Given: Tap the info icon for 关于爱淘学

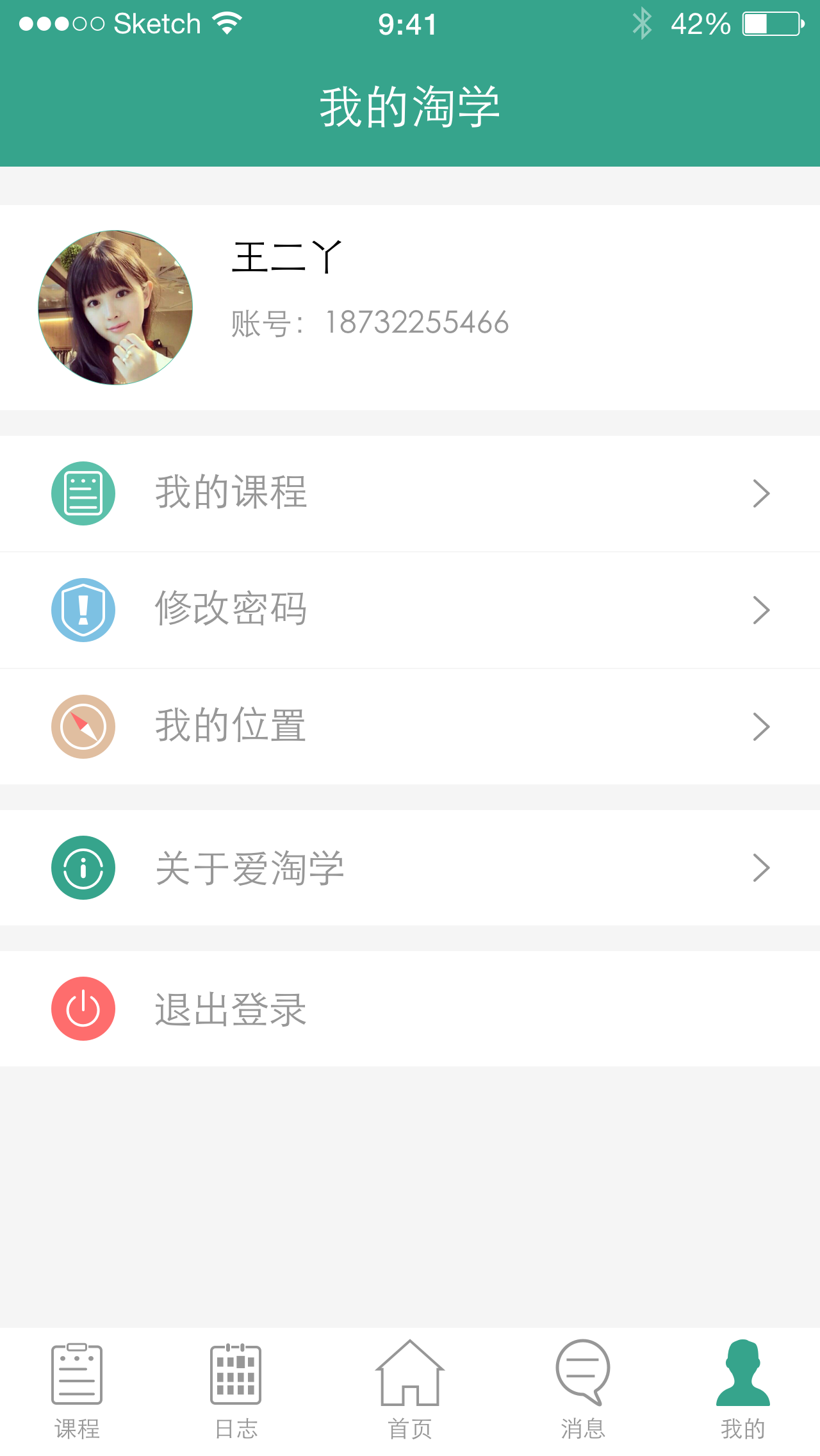Looking at the screenshot, I should 82,868.
